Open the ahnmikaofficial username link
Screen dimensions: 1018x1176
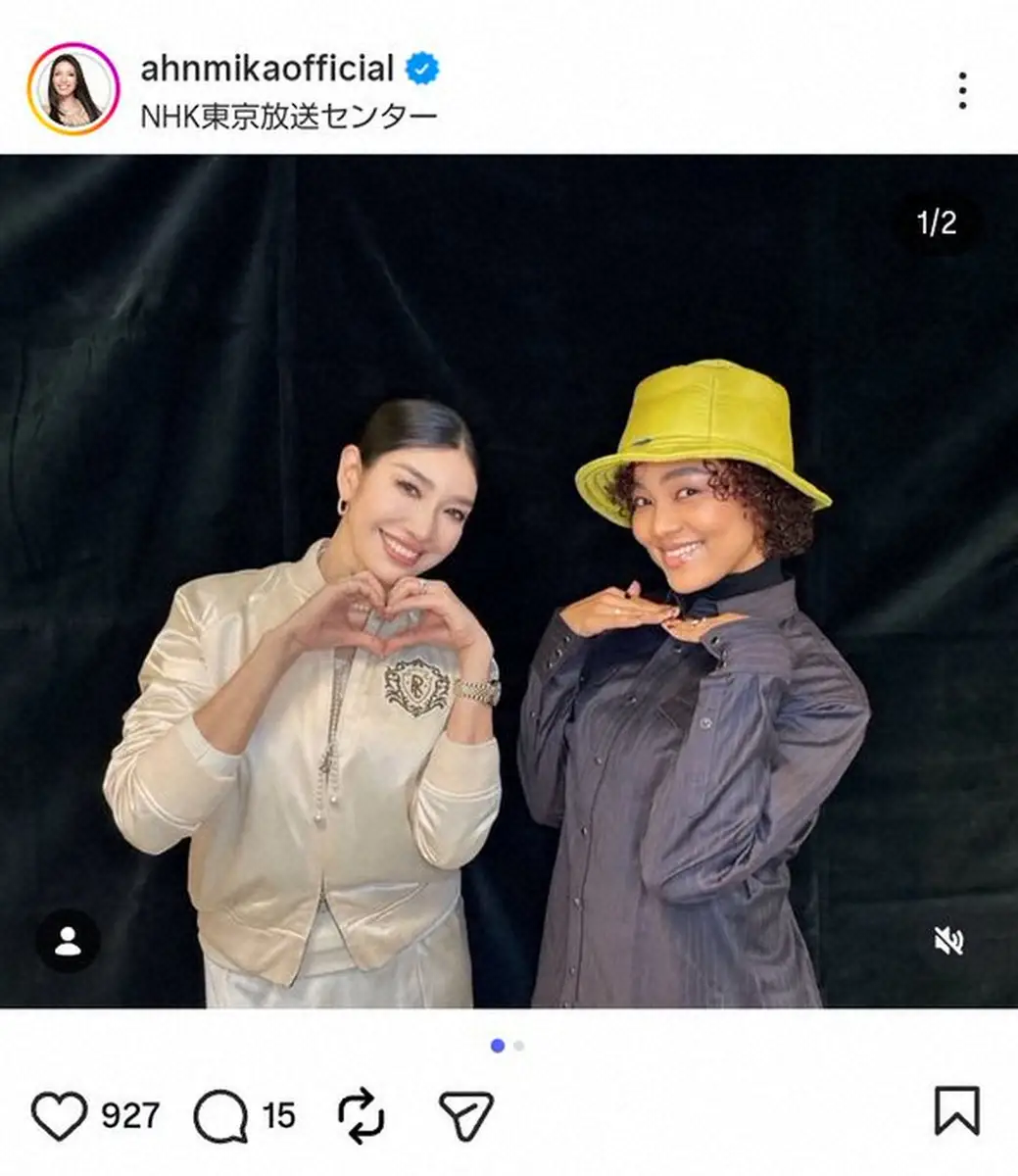point(267,69)
